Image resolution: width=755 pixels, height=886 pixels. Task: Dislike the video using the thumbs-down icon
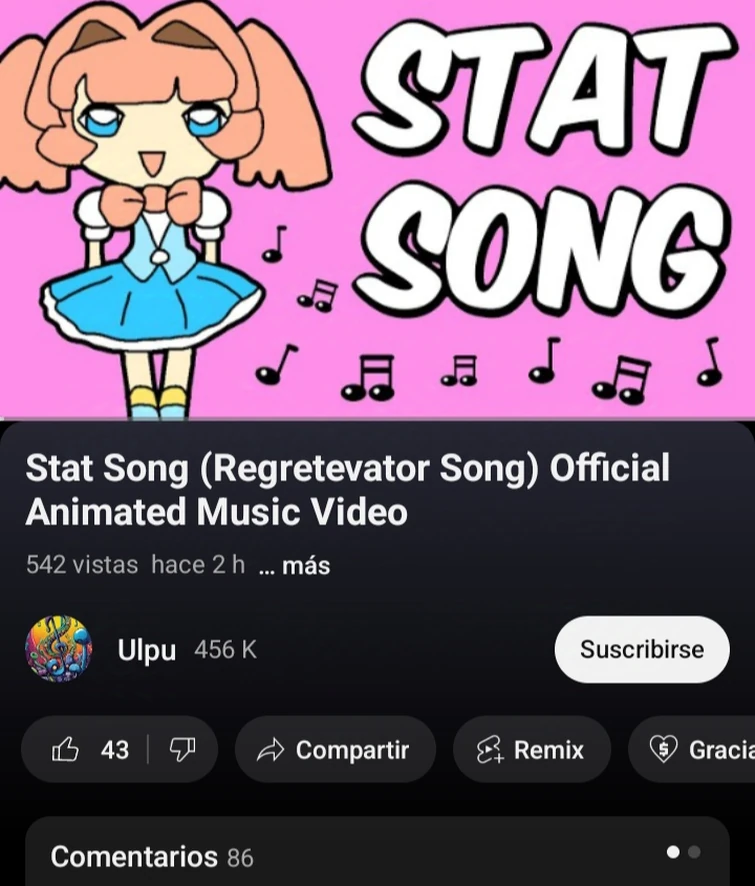pos(182,749)
